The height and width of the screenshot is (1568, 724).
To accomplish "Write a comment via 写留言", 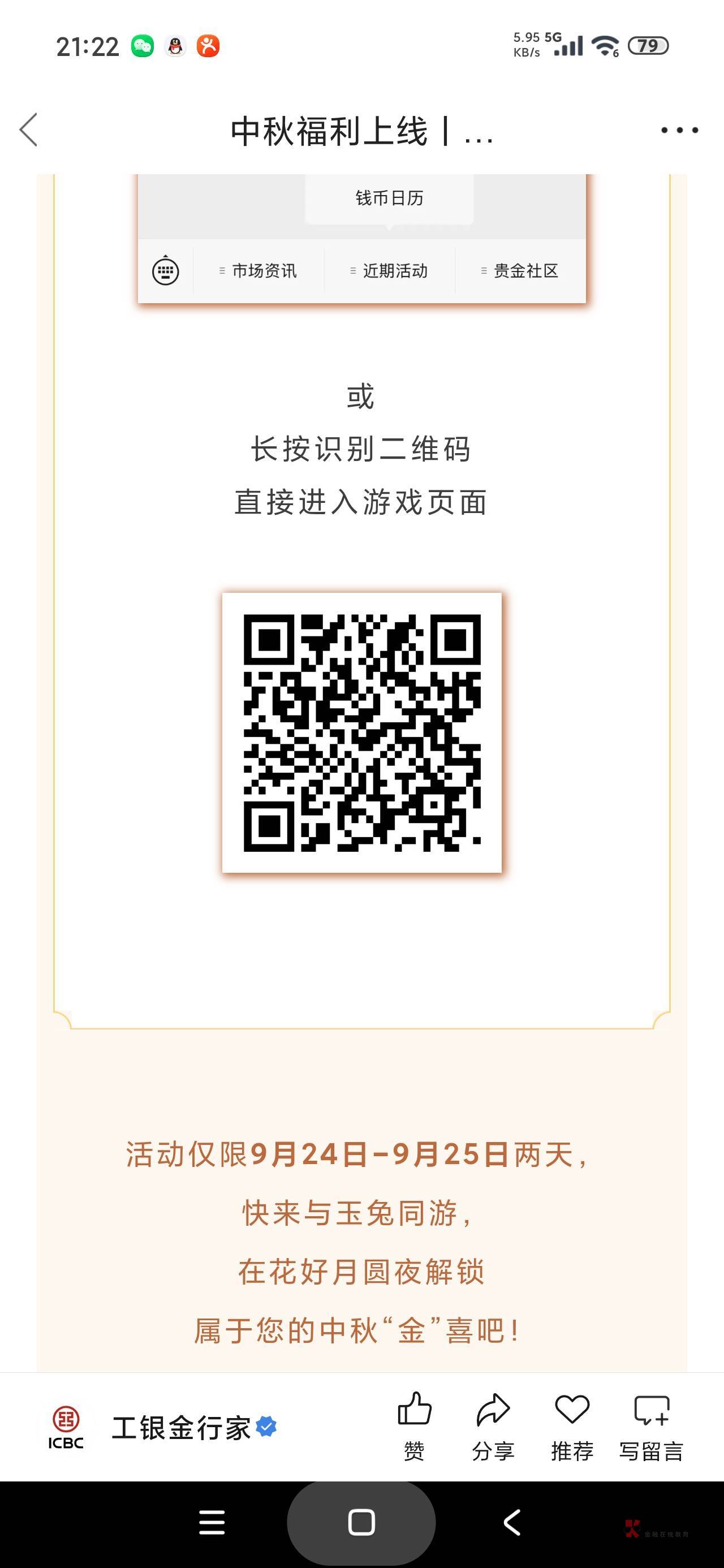I will (651, 1426).
